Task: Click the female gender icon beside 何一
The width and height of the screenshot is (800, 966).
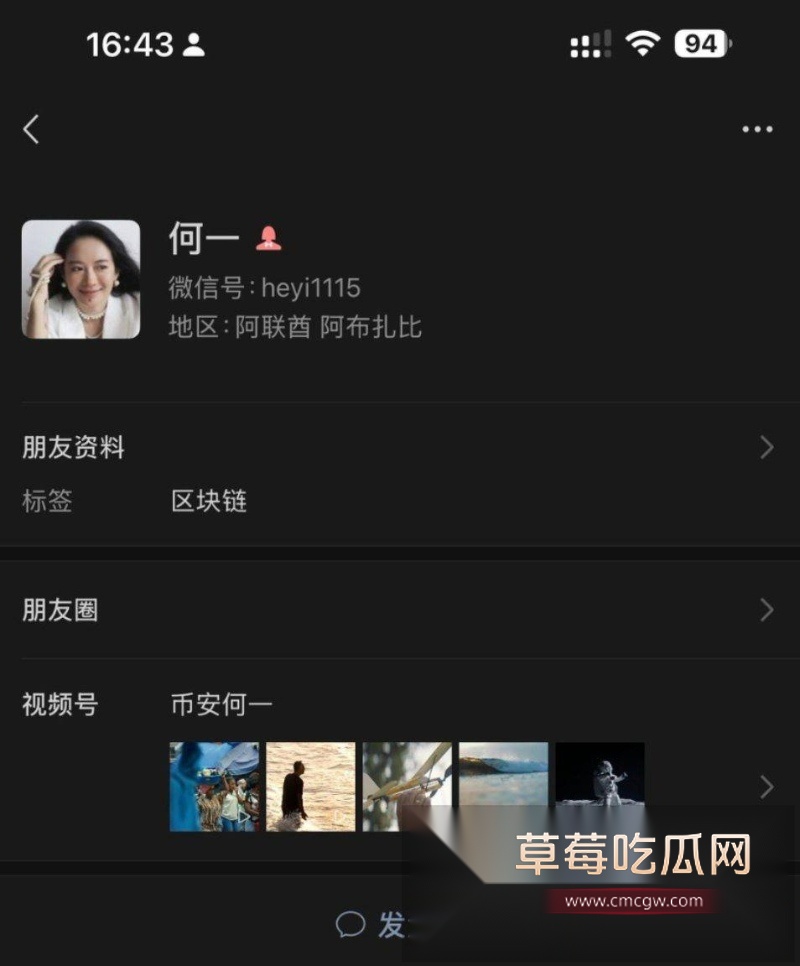Action: tap(268, 238)
